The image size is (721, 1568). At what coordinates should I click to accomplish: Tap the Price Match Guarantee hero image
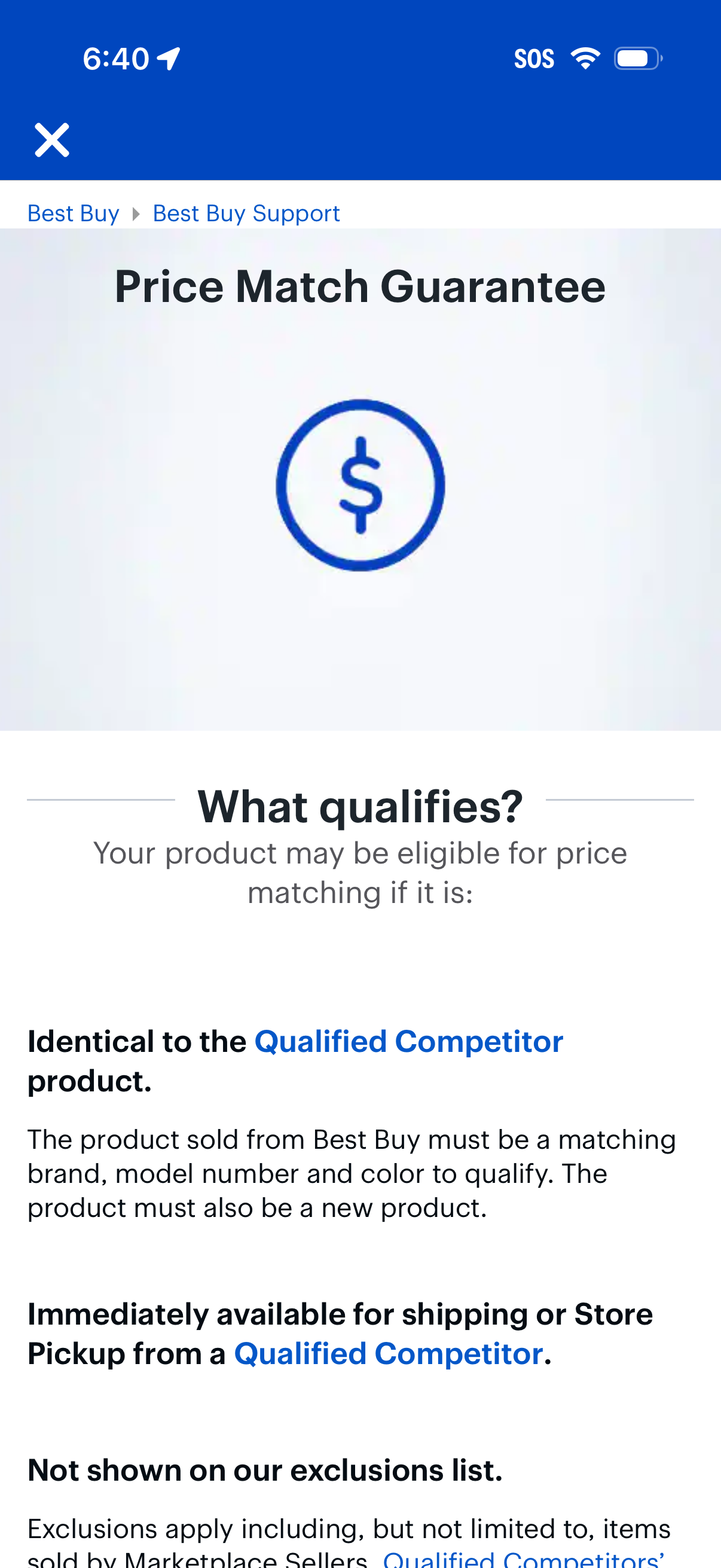pos(360,481)
